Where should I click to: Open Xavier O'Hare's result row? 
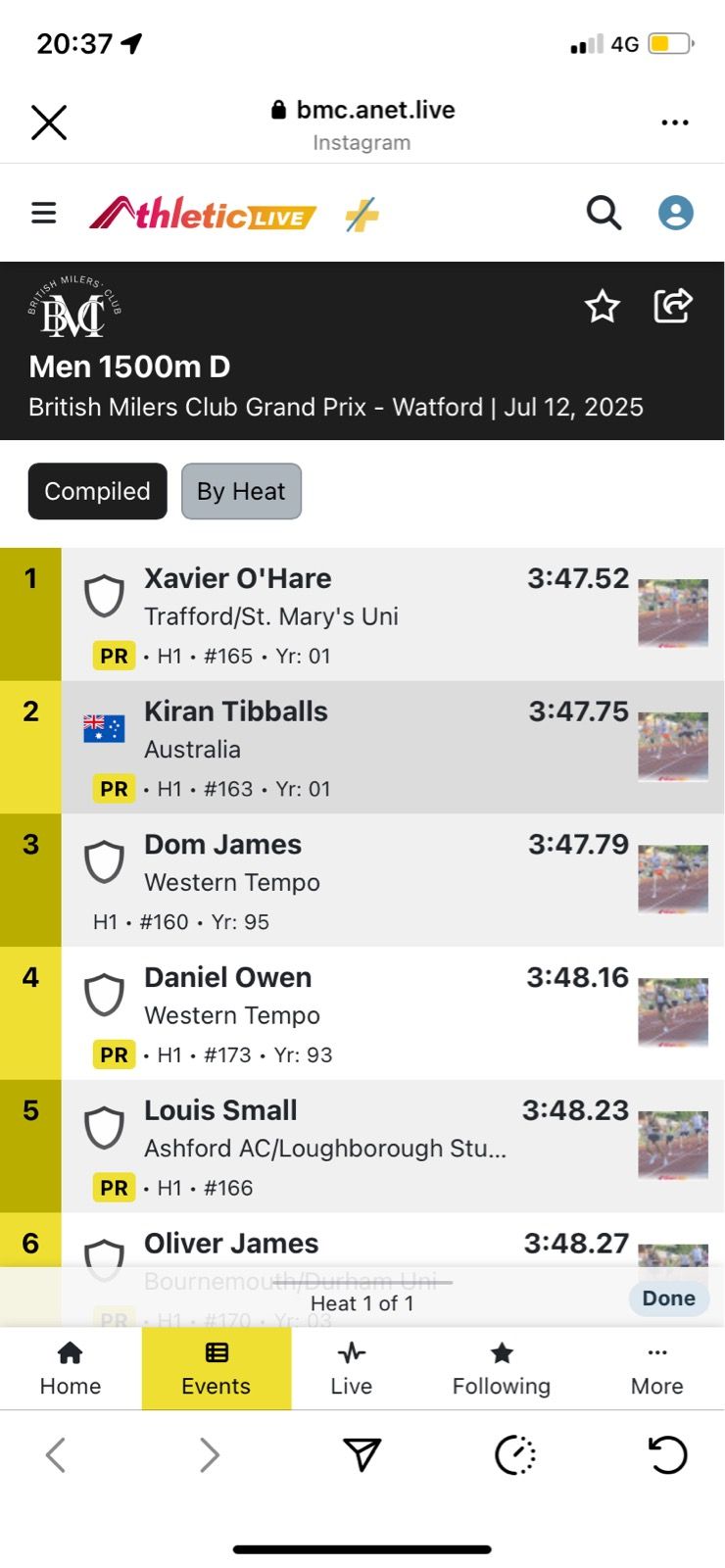(x=362, y=614)
